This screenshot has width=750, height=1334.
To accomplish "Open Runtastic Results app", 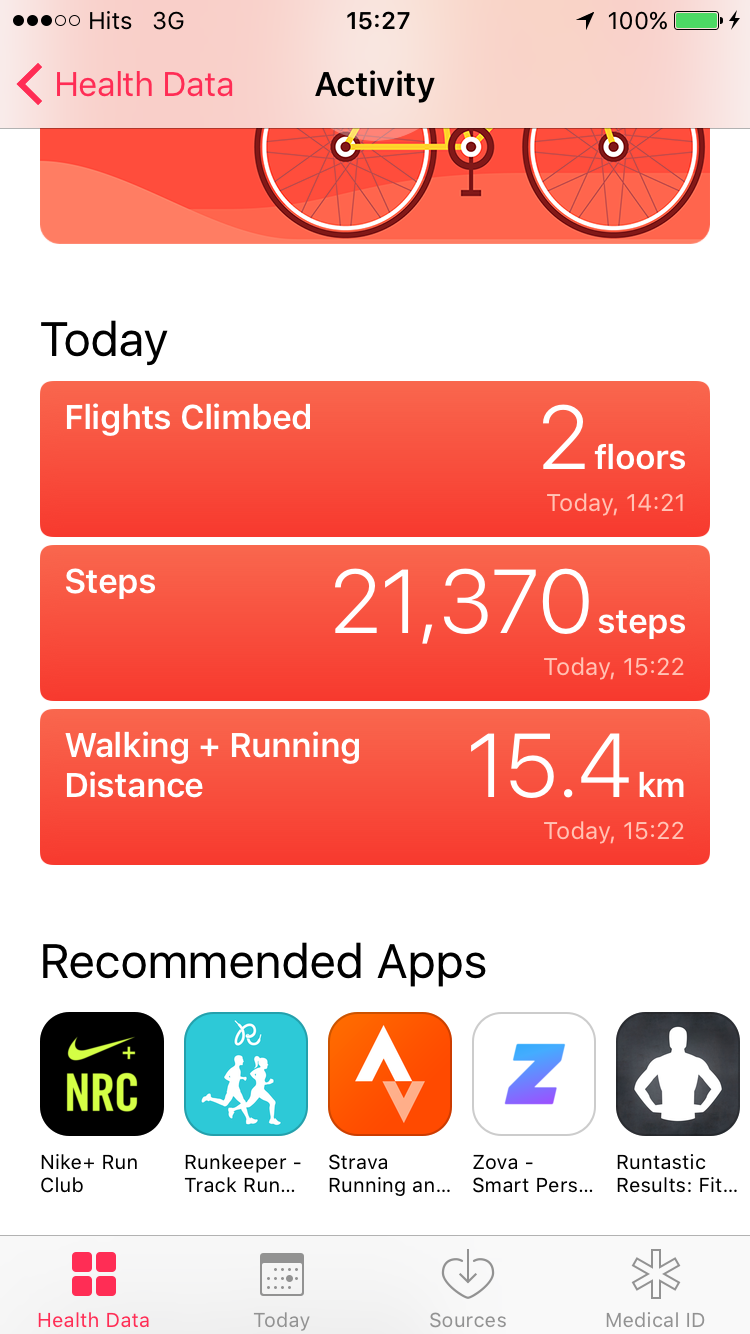I will [x=678, y=1074].
